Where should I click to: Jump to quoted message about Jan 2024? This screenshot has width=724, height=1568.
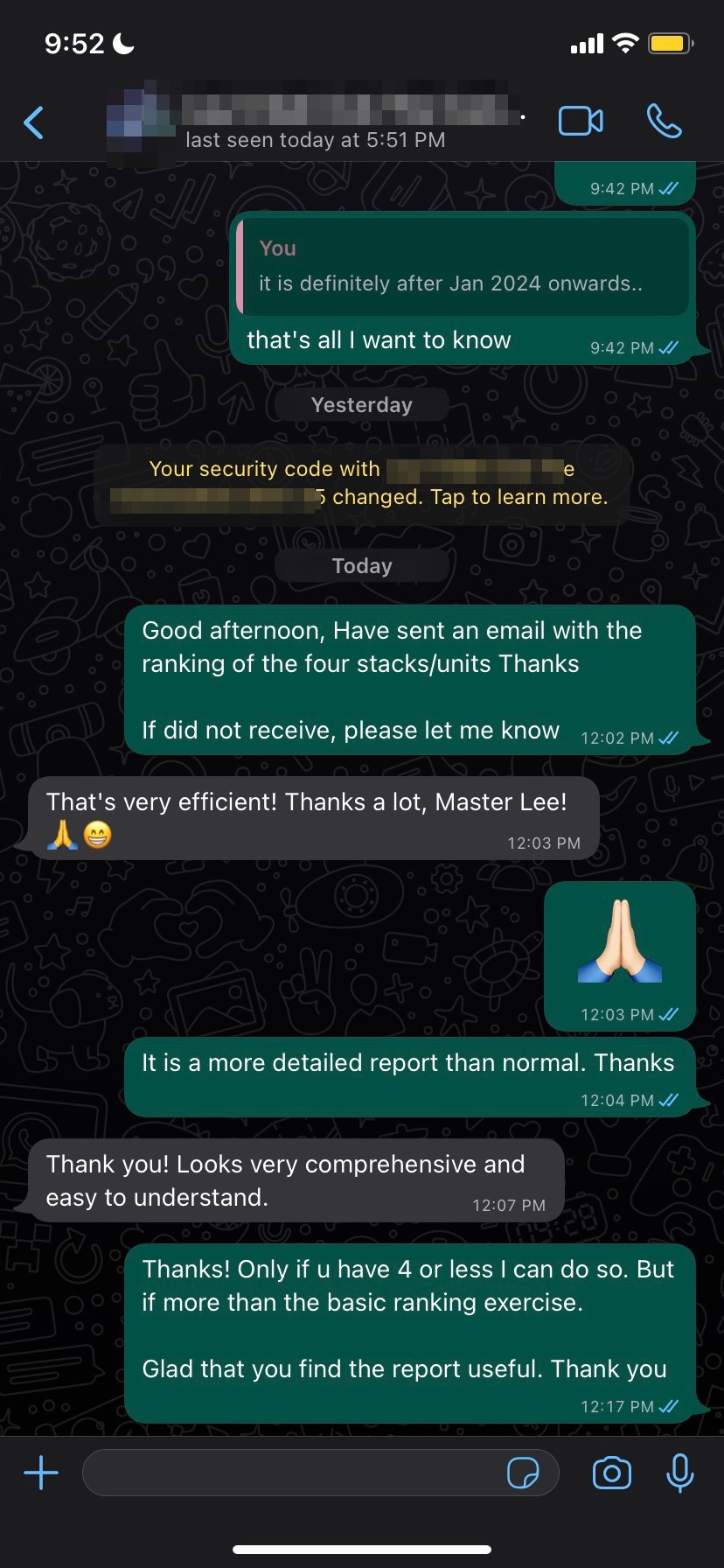coord(463,267)
